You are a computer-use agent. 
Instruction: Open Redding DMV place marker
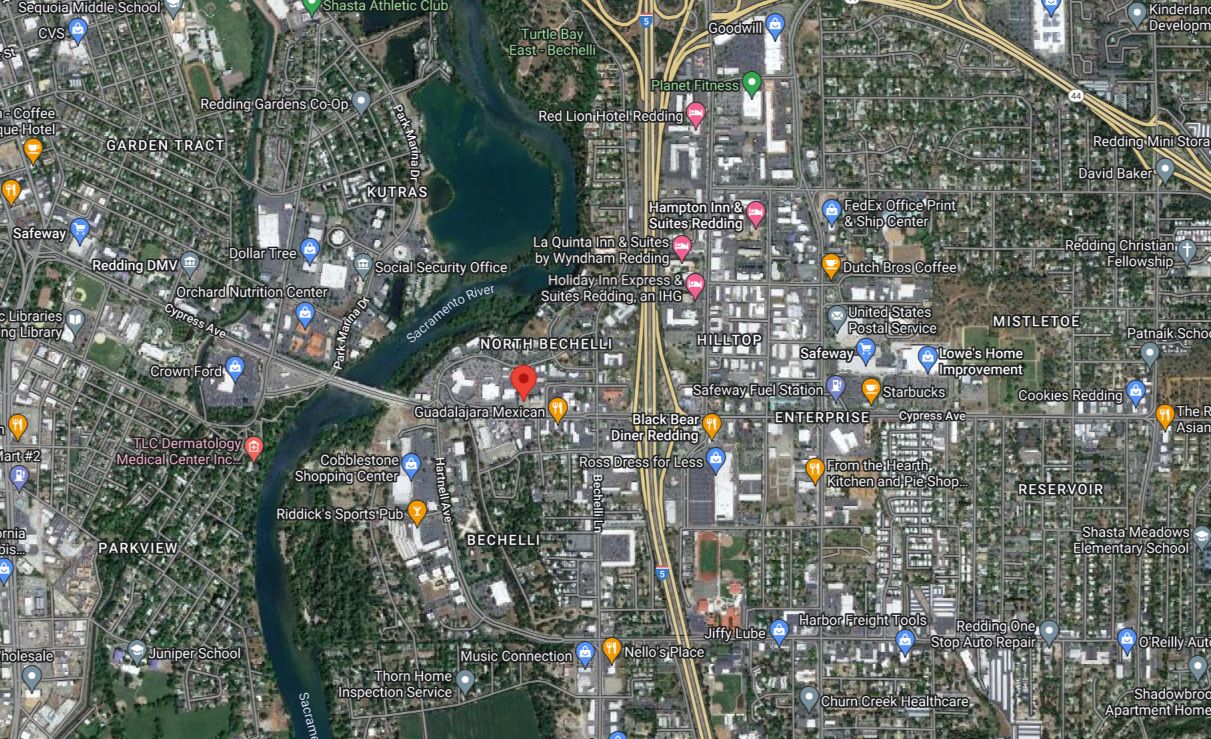click(x=190, y=265)
